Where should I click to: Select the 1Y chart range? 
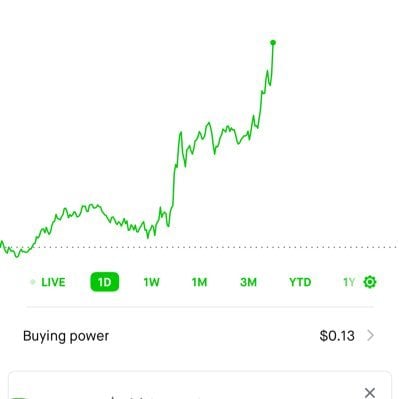(x=349, y=282)
